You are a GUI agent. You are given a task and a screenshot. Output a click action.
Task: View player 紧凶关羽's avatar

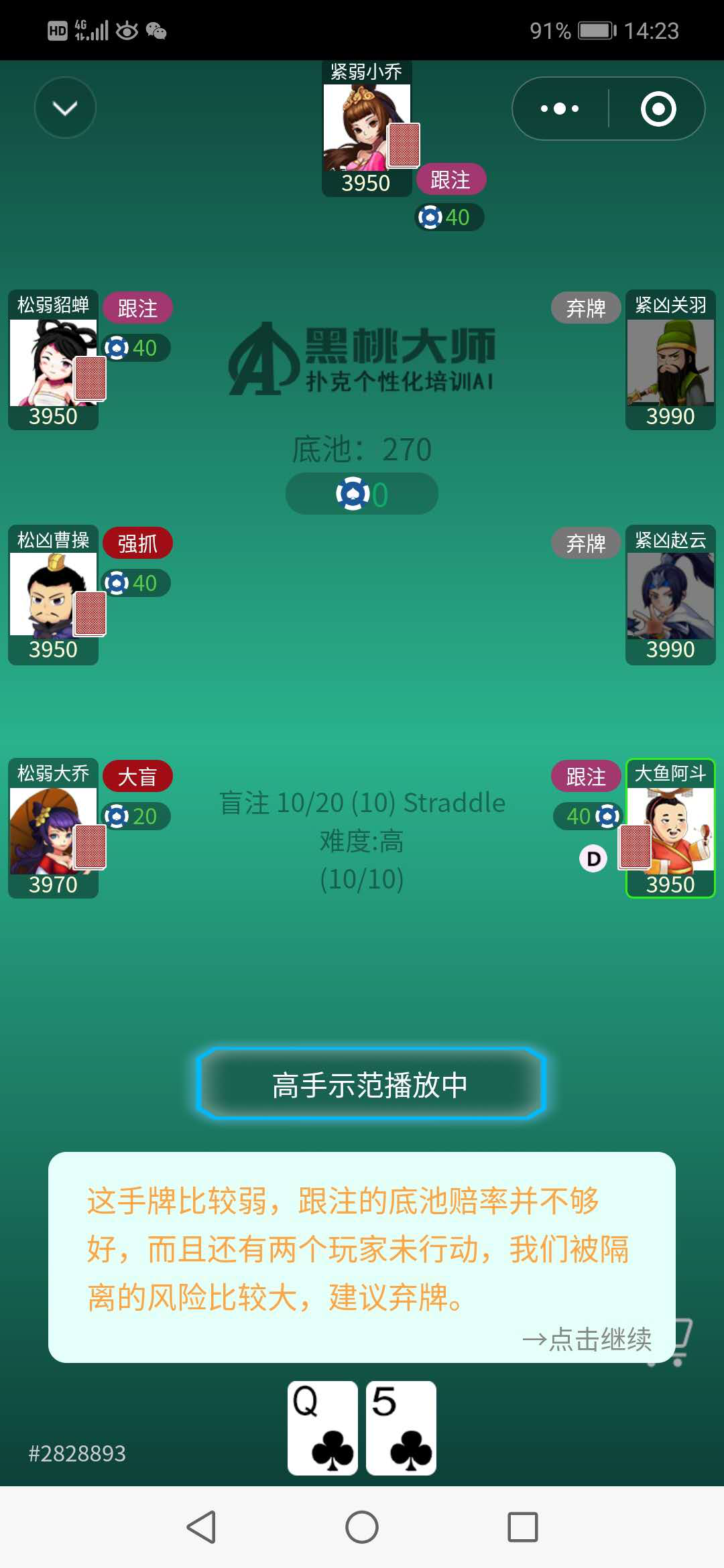coord(670,362)
